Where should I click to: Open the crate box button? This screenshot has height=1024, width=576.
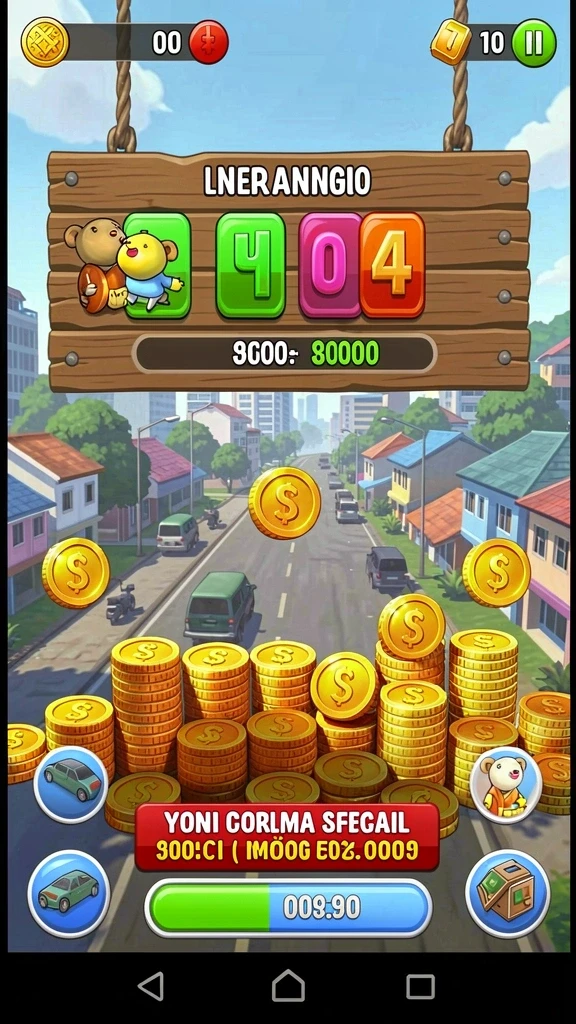pyautogui.click(x=508, y=893)
